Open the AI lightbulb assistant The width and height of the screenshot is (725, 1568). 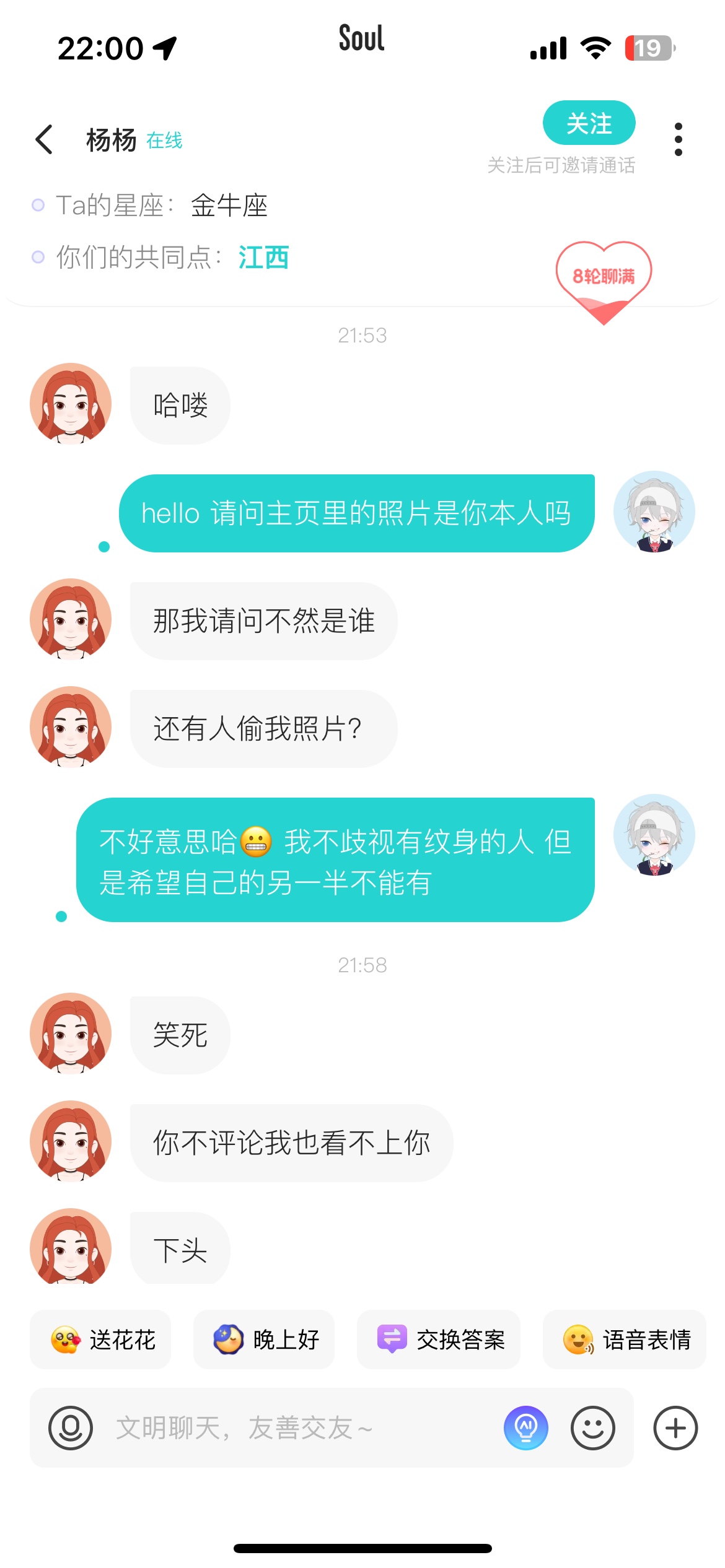pos(526,1428)
